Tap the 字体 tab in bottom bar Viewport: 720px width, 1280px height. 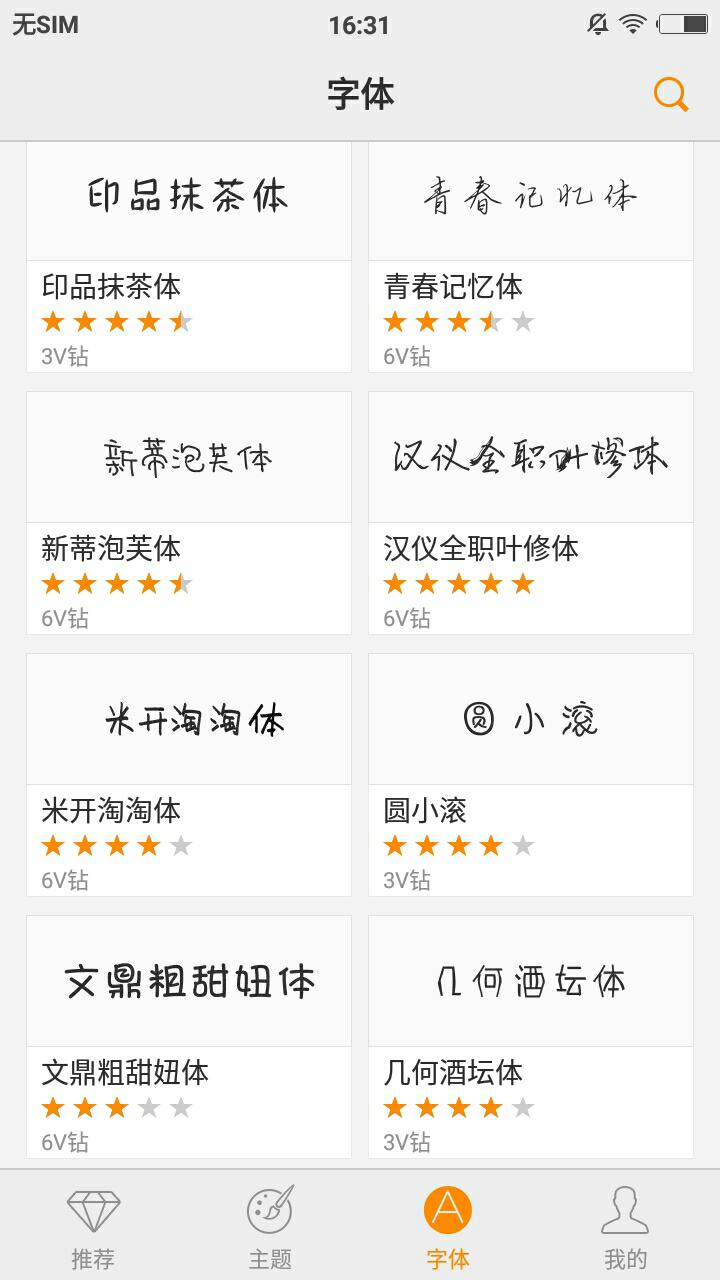point(448,1226)
